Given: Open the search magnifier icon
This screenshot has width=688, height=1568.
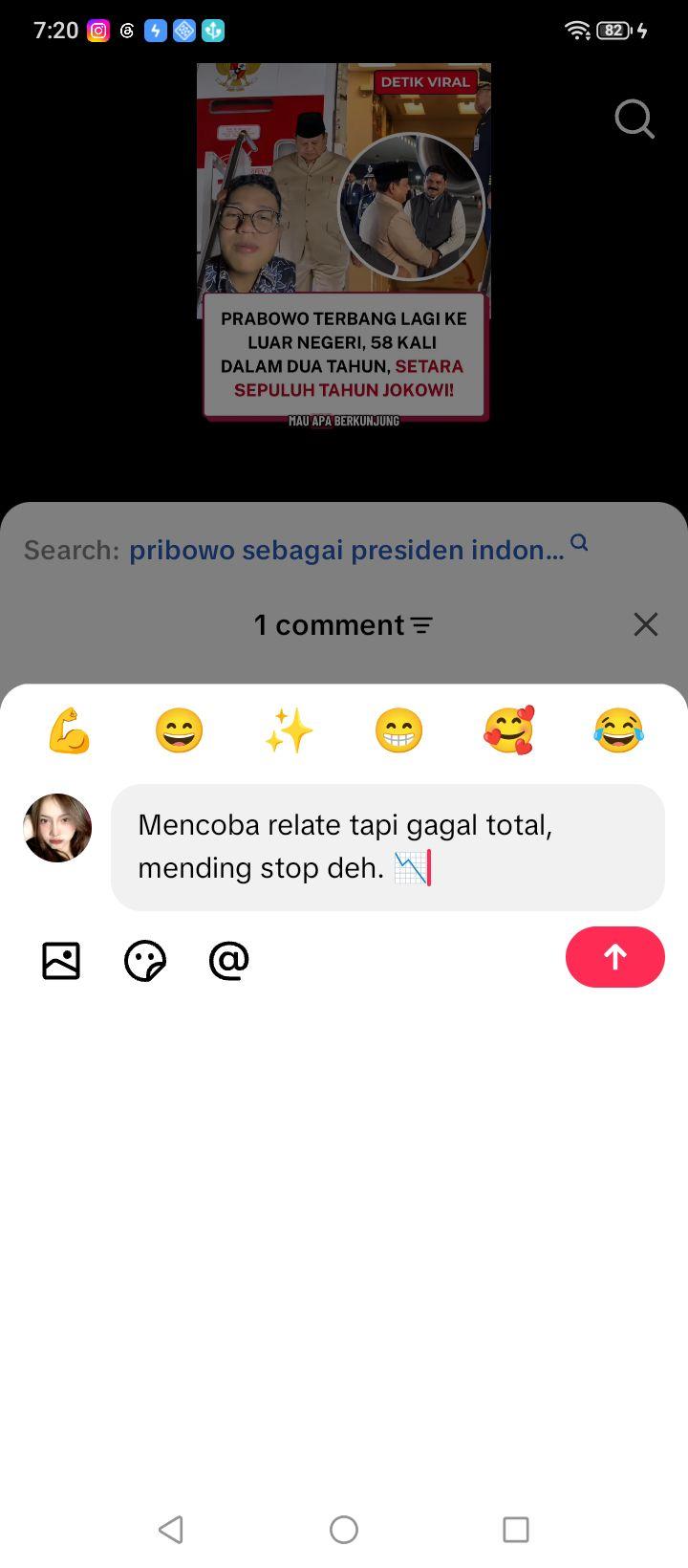Looking at the screenshot, I should coord(634,120).
